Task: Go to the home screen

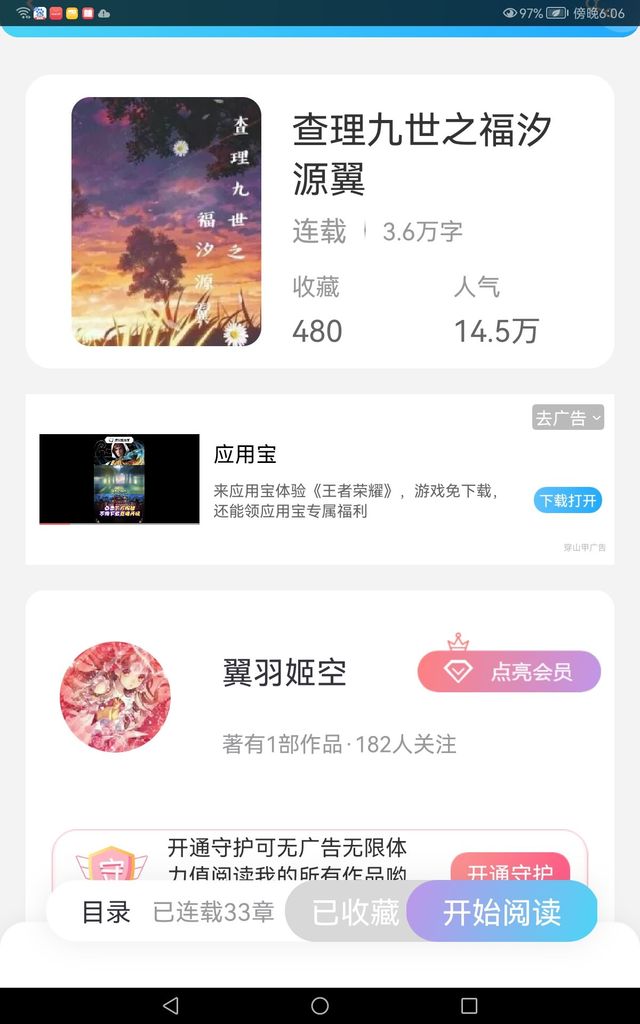Action: 320,1005
